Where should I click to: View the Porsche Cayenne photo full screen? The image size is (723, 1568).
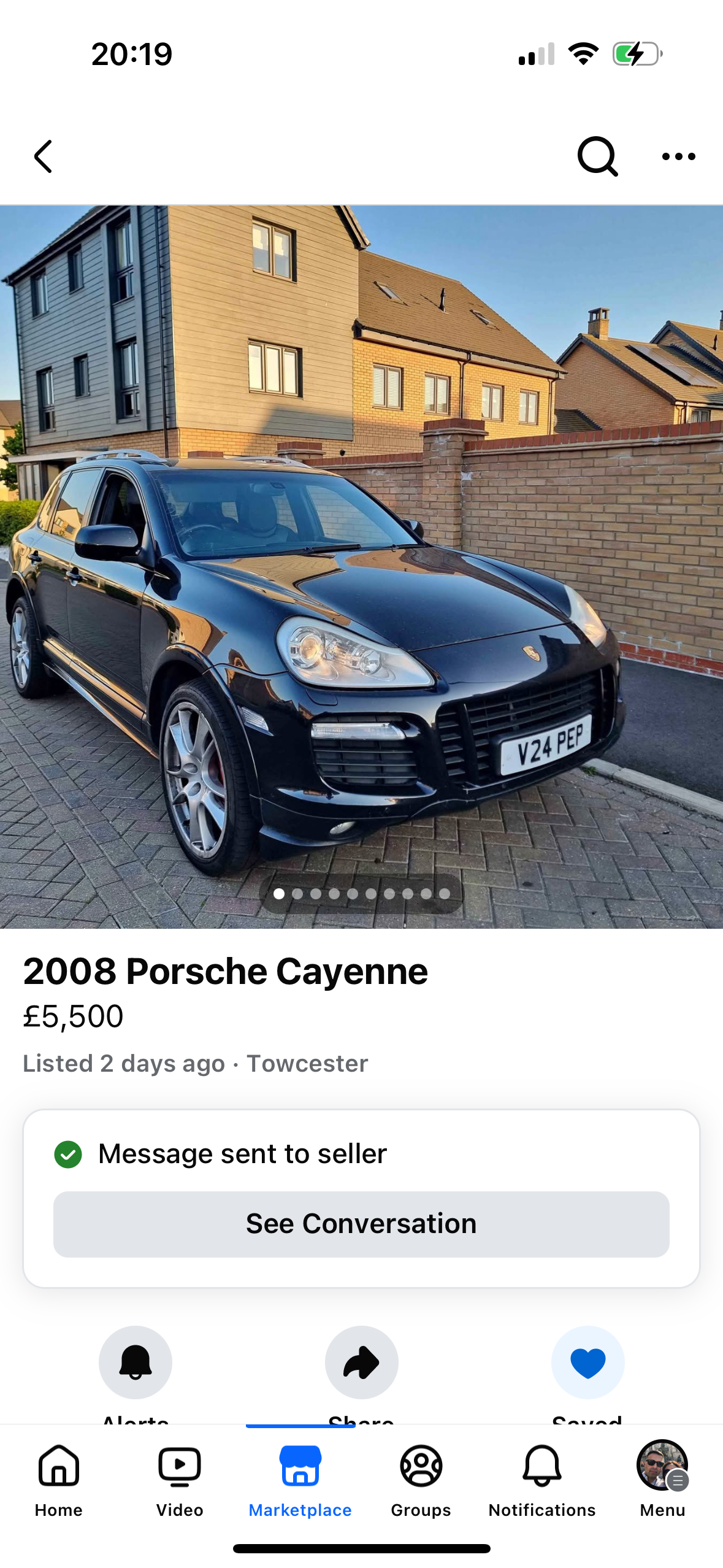point(361,566)
